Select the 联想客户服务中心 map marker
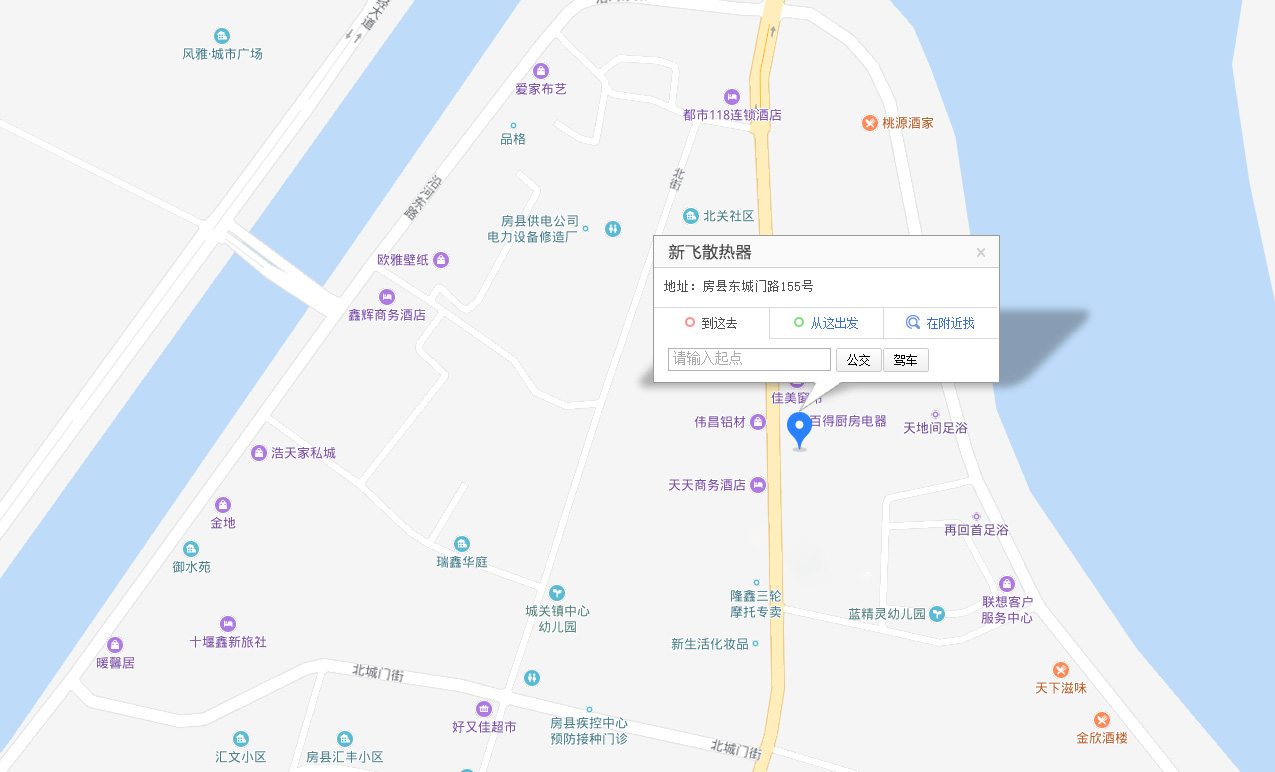Screen dimensions: 1275x772 1007,584
